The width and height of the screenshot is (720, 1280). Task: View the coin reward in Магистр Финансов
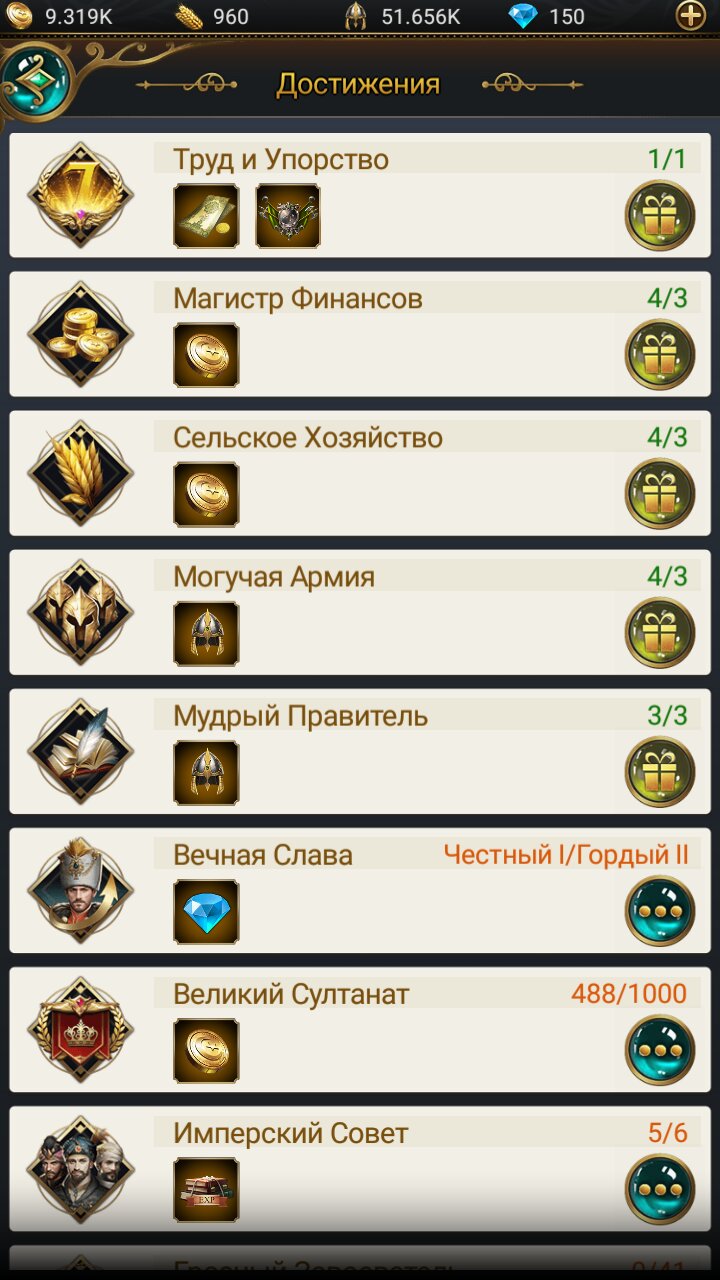pyautogui.click(x=206, y=355)
